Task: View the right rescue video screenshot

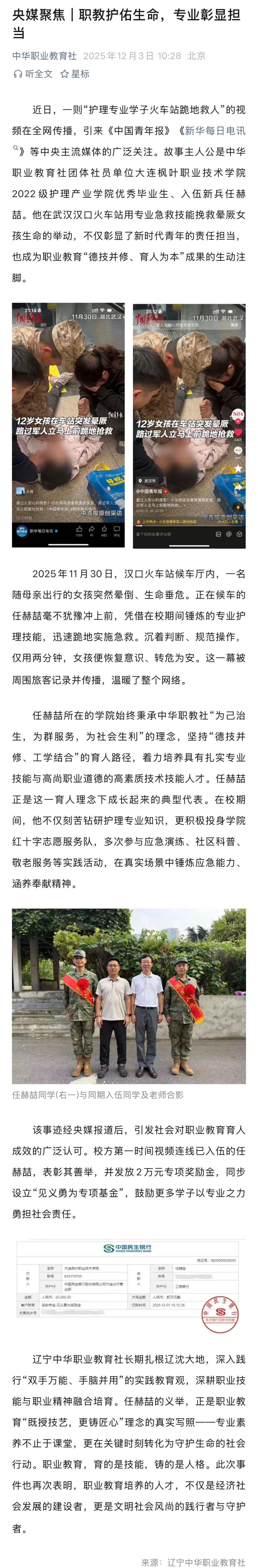Action: (x=189, y=425)
